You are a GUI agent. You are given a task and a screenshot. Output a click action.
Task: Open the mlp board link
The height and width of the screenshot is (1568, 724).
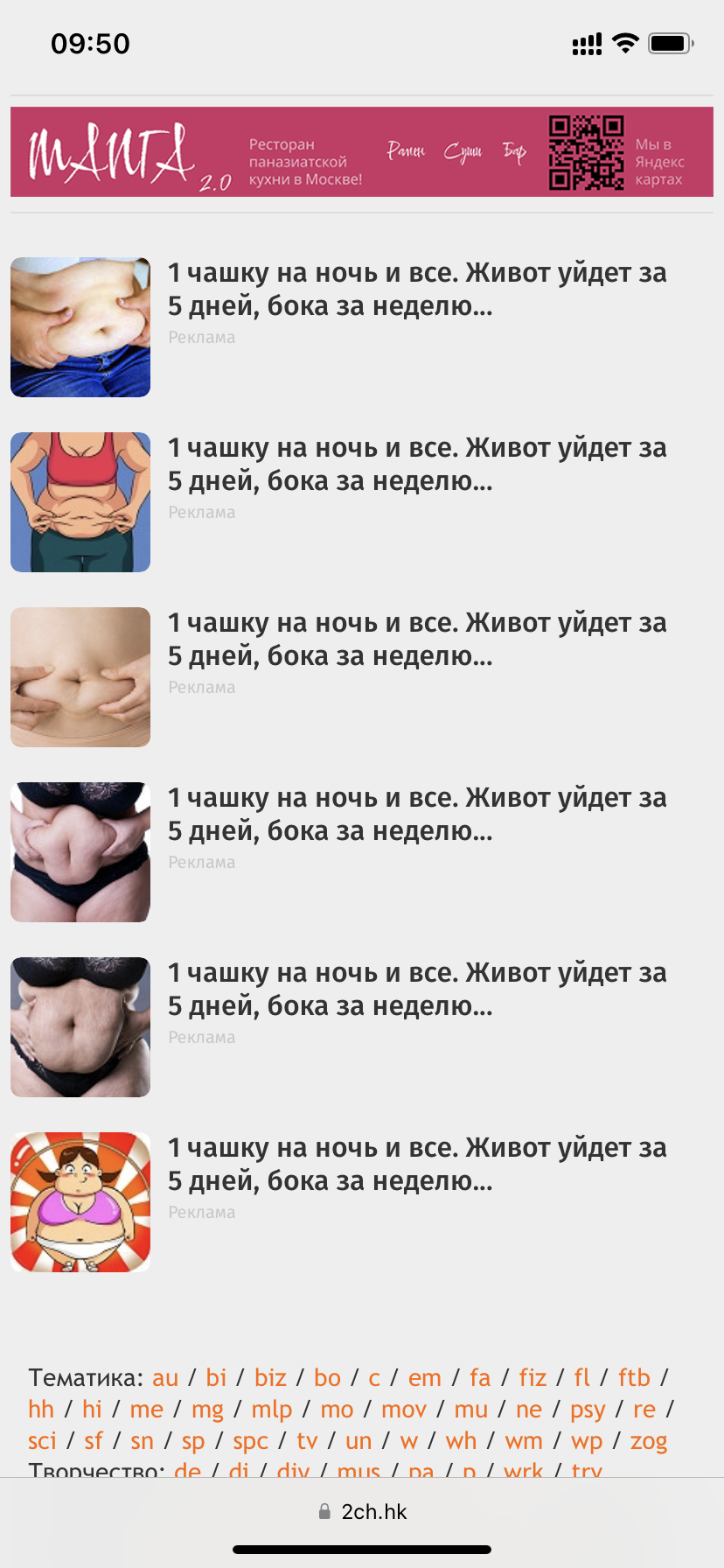coord(272,1410)
